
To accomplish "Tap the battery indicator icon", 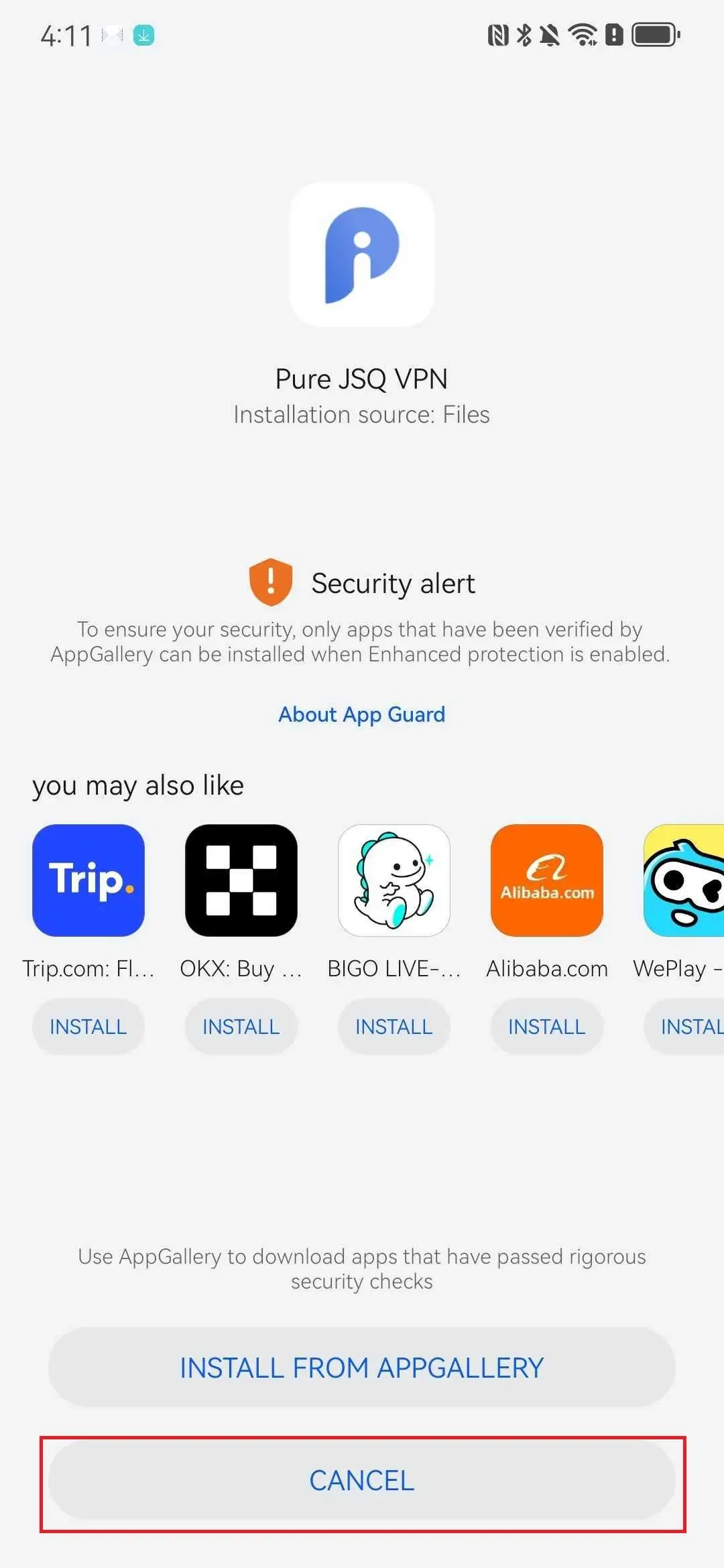I will pyautogui.click(x=652, y=34).
